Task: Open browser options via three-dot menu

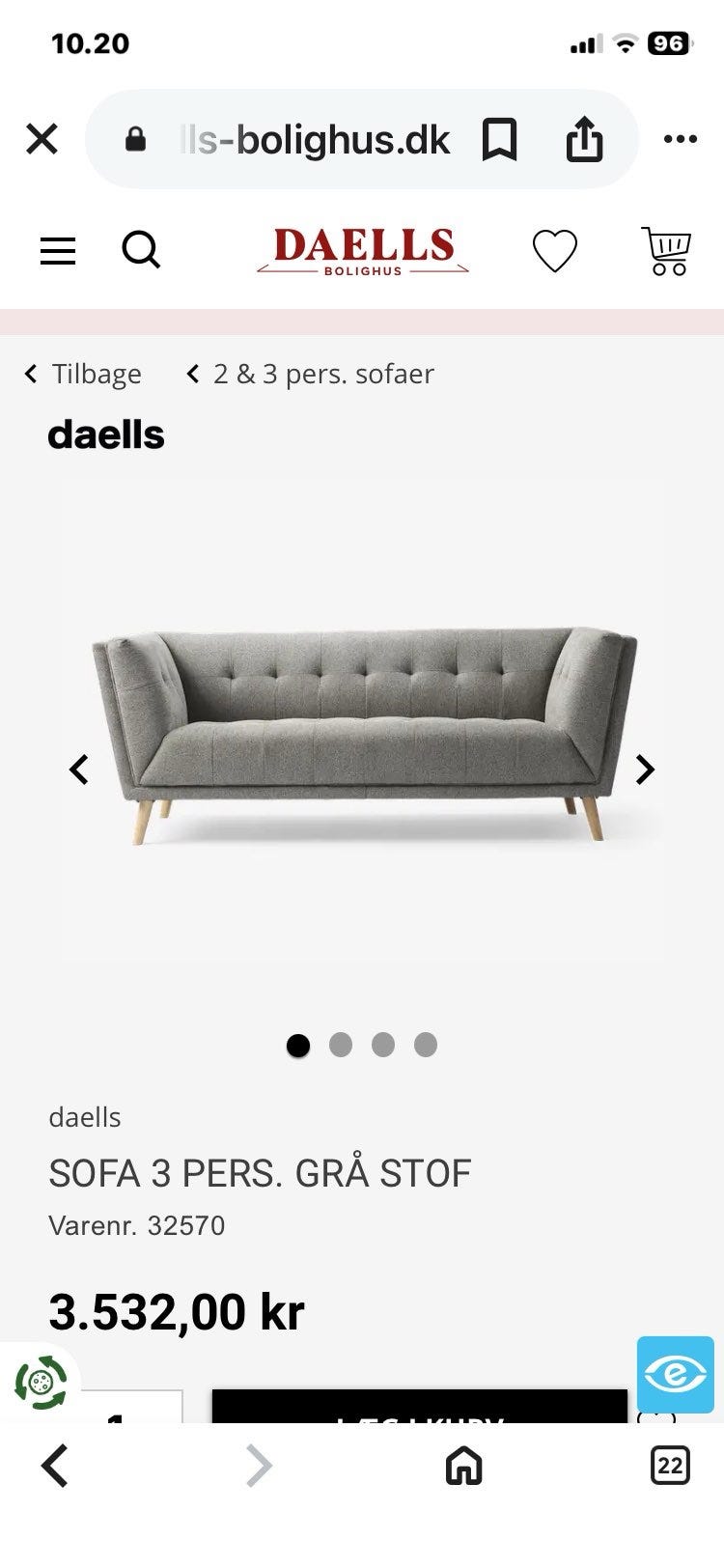Action: click(682, 139)
